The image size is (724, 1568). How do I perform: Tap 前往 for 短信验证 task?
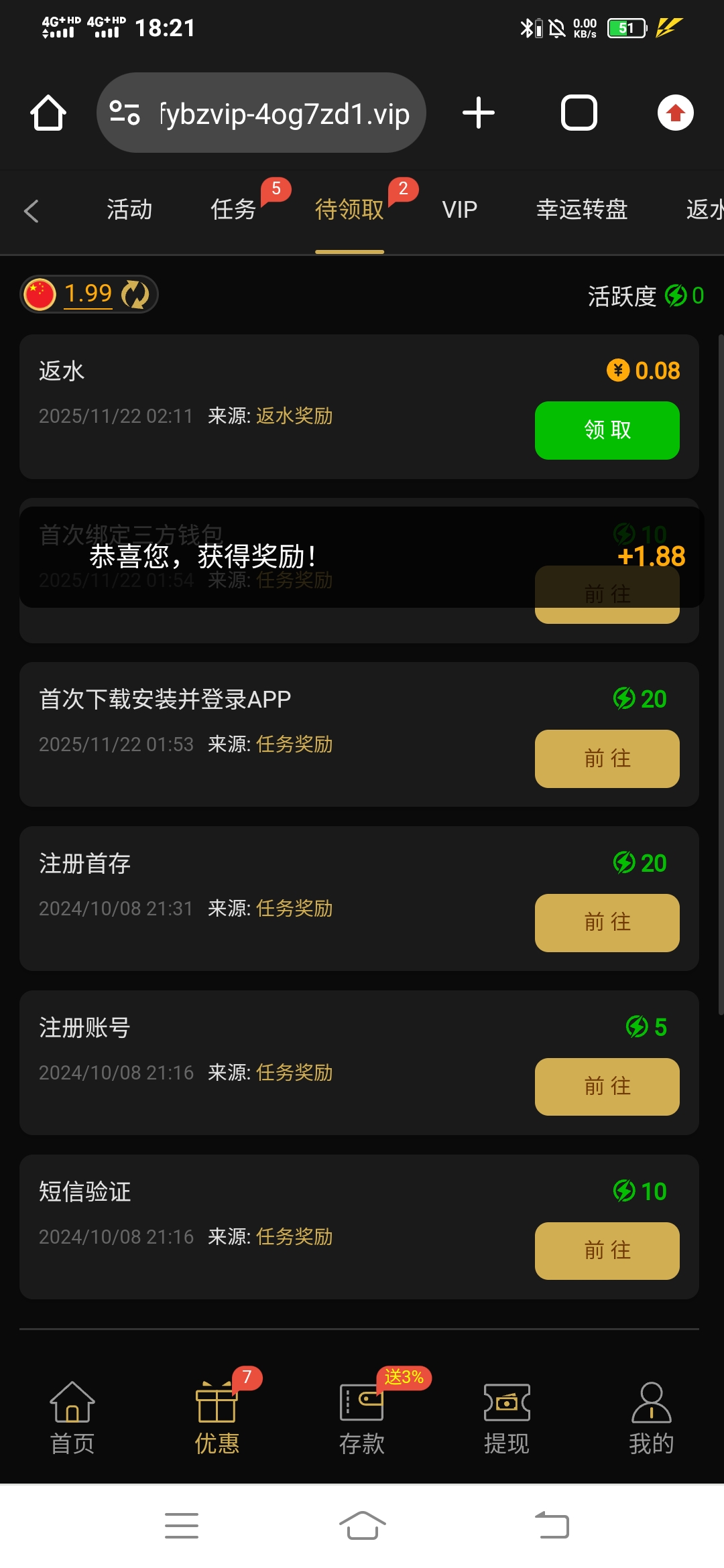607,1250
